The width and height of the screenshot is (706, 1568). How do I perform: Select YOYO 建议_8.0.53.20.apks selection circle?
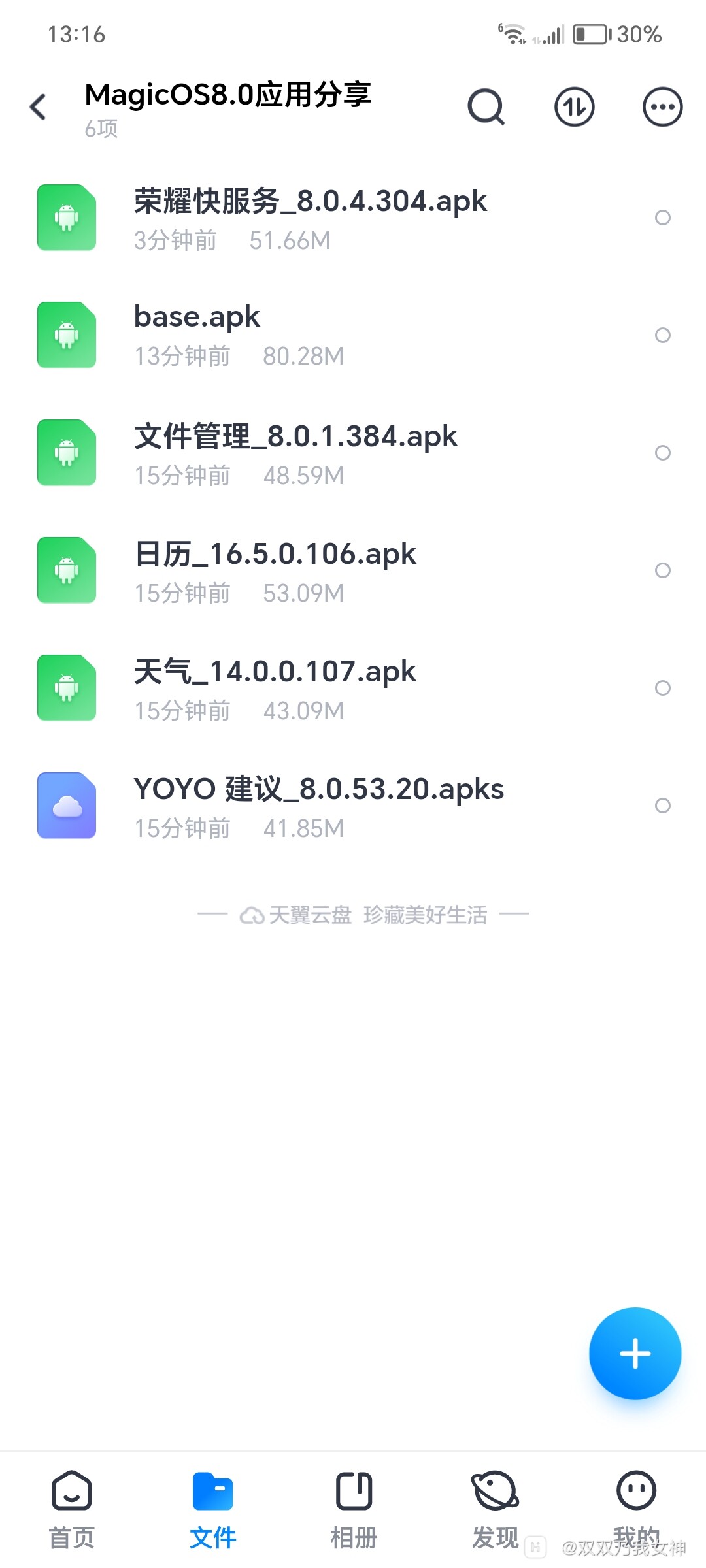(x=663, y=805)
